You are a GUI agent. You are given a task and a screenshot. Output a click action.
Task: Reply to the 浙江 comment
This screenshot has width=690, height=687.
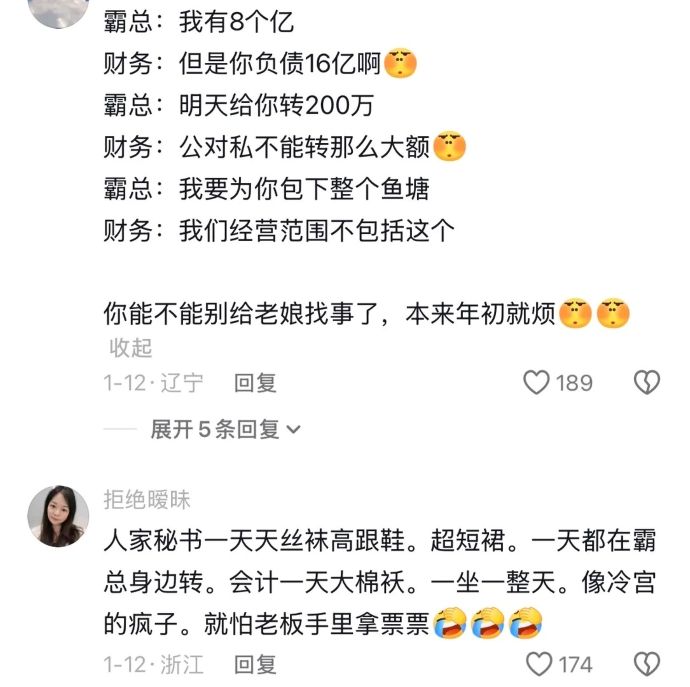(255, 663)
